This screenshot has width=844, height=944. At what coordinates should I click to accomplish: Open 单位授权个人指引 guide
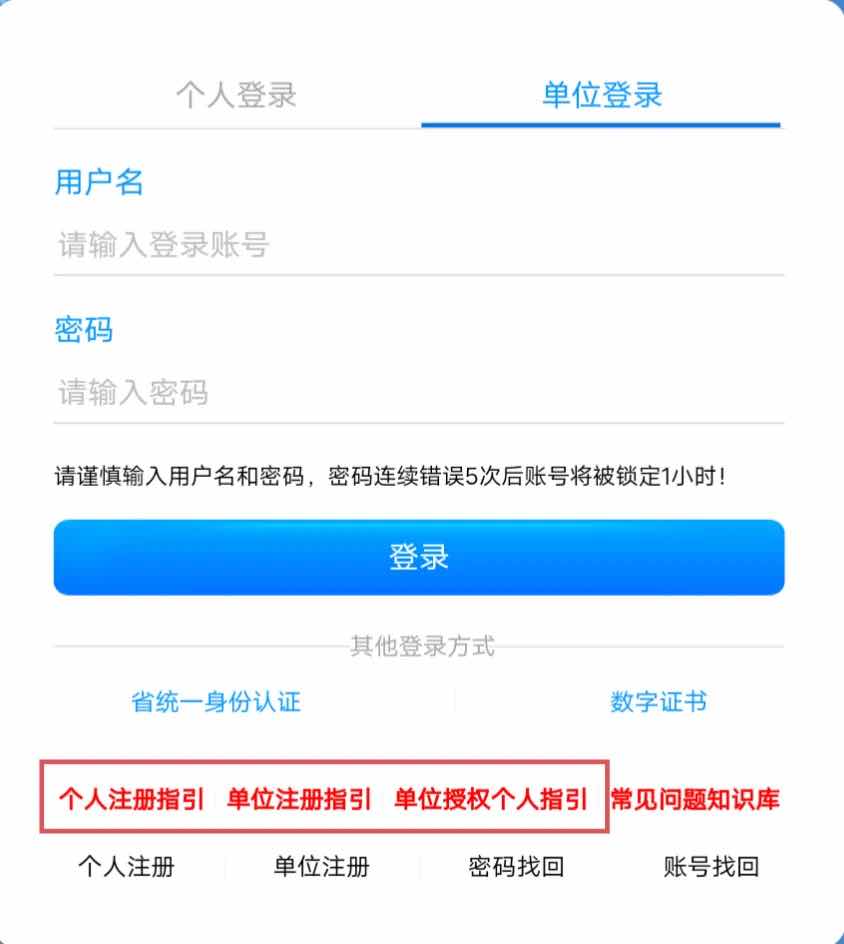[491, 799]
